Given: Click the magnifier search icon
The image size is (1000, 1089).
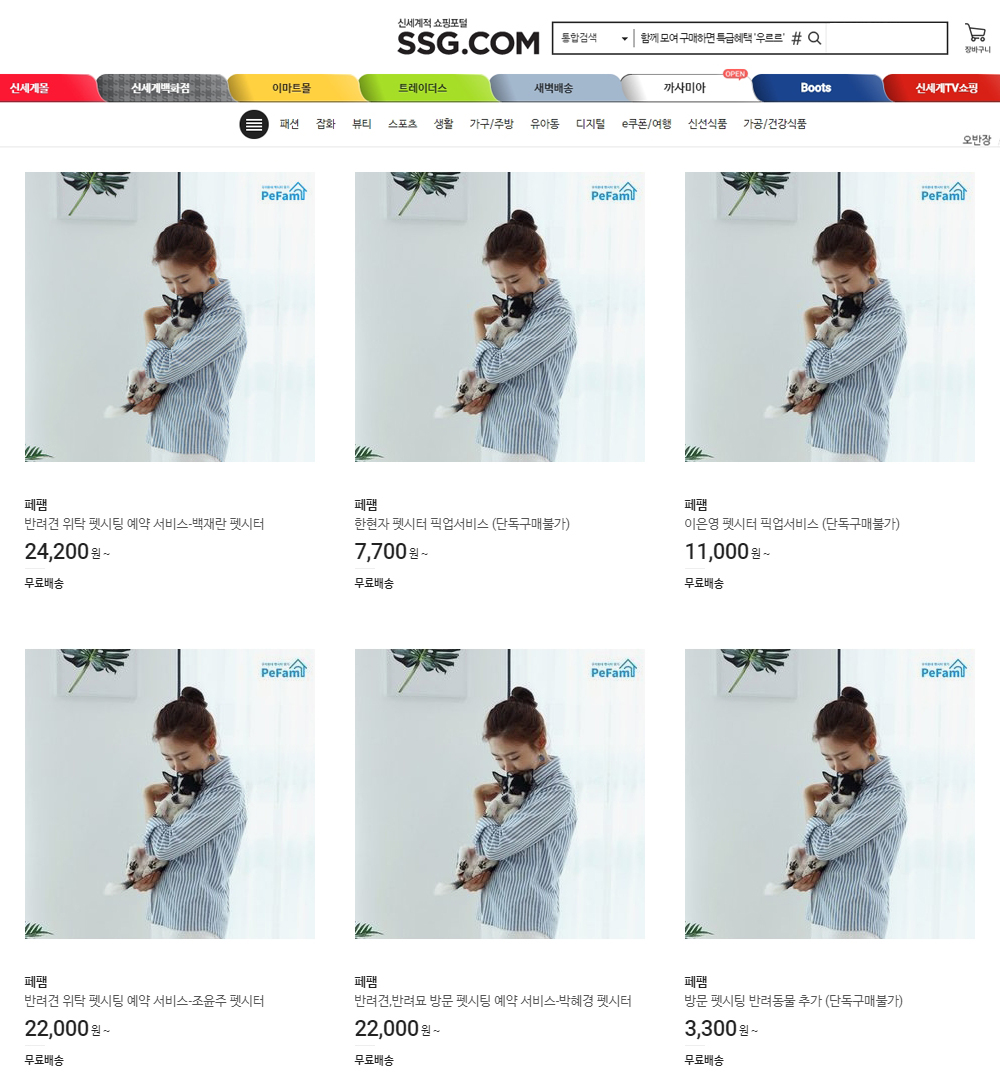Looking at the screenshot, I should click(x=814, y=38).
